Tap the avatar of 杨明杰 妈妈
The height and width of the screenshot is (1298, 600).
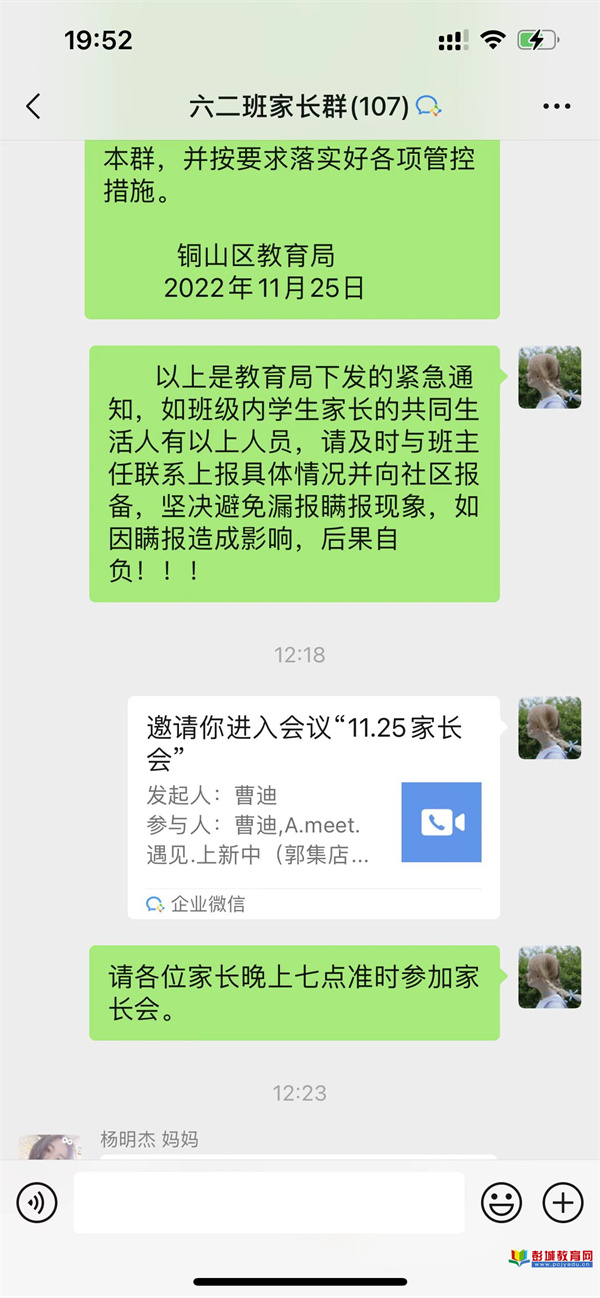click(48, 1148)
